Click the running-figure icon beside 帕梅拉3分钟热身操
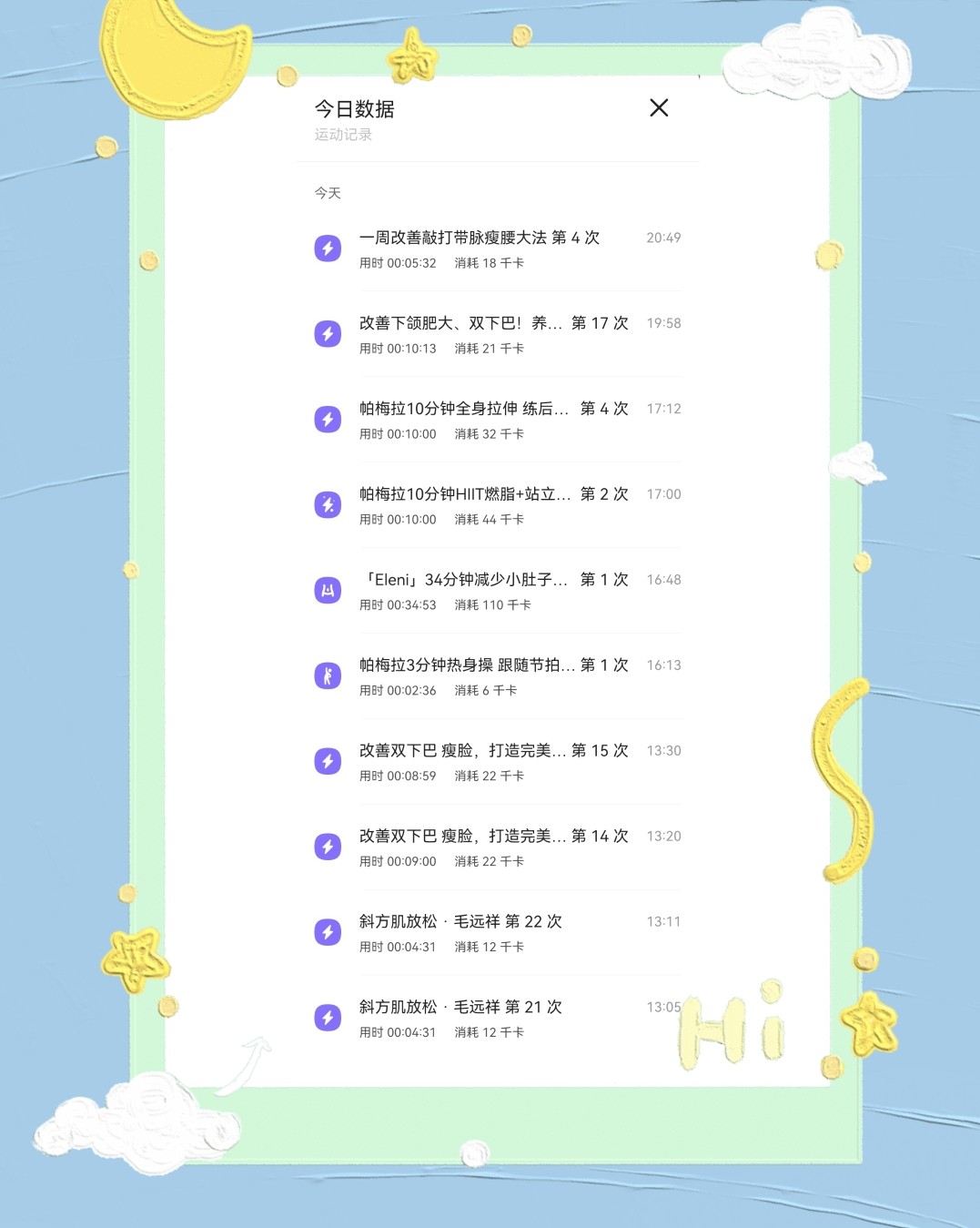This screenshot has height=1228, width=980. [x=328, y=675]
